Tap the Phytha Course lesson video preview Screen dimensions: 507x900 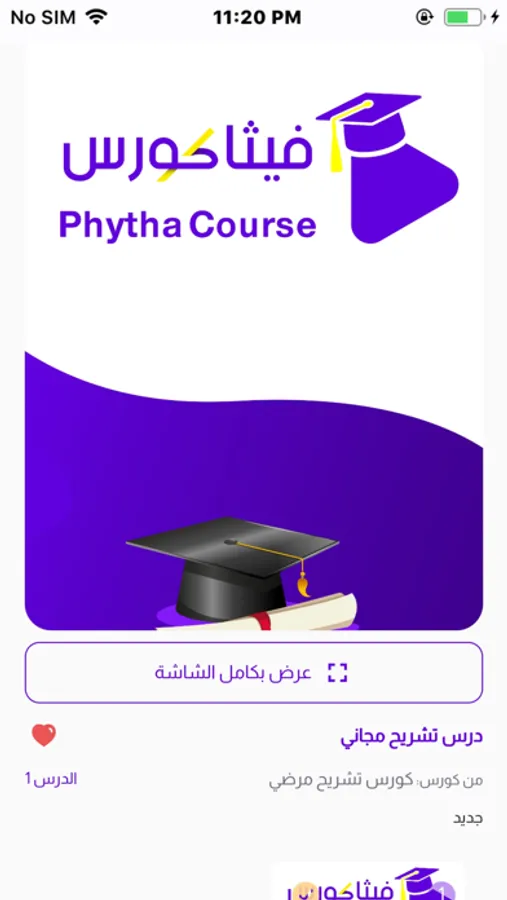[x=253, y=338]
